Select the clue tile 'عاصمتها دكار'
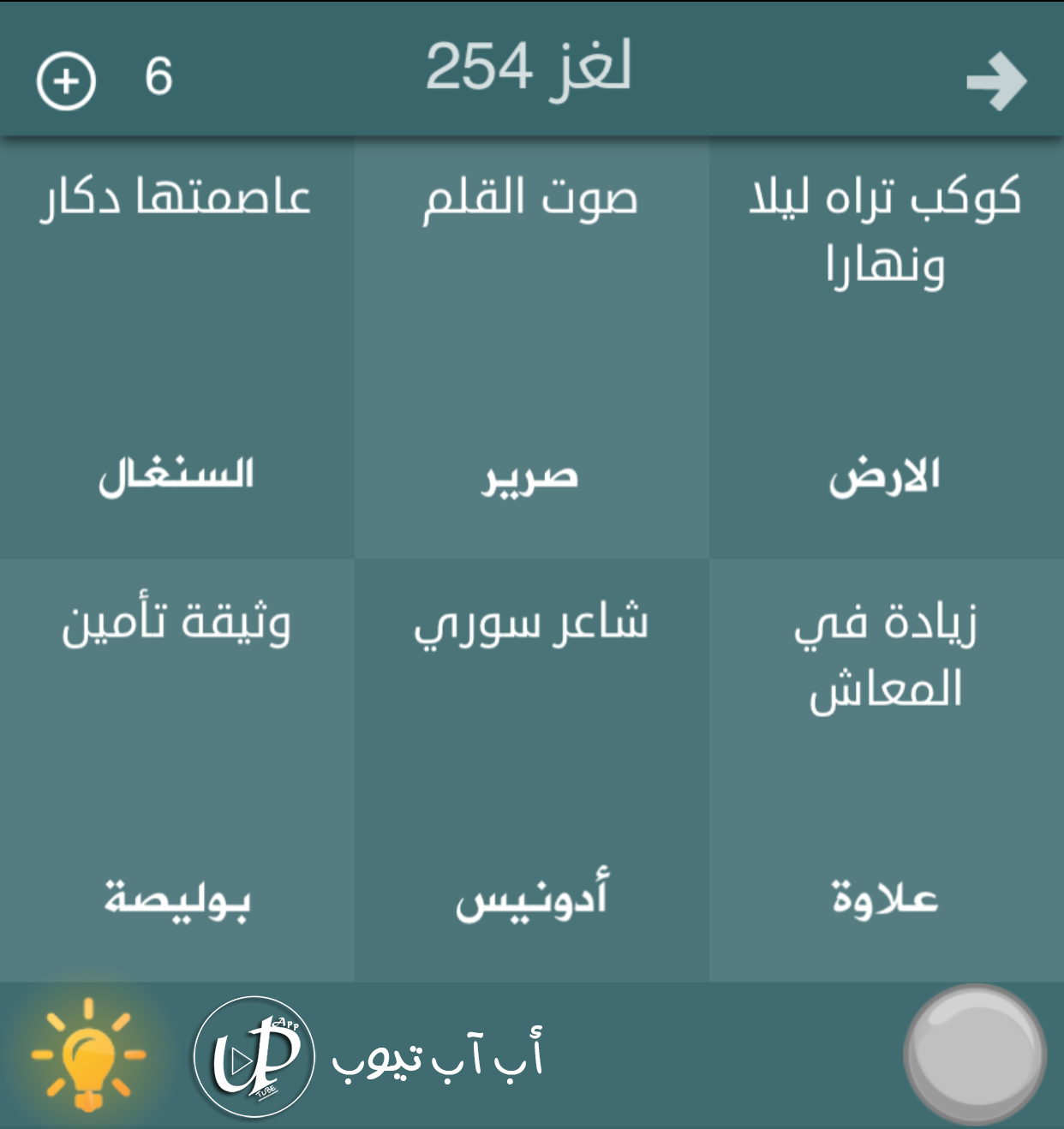1064x1129 pixels. tap(176, 348)
